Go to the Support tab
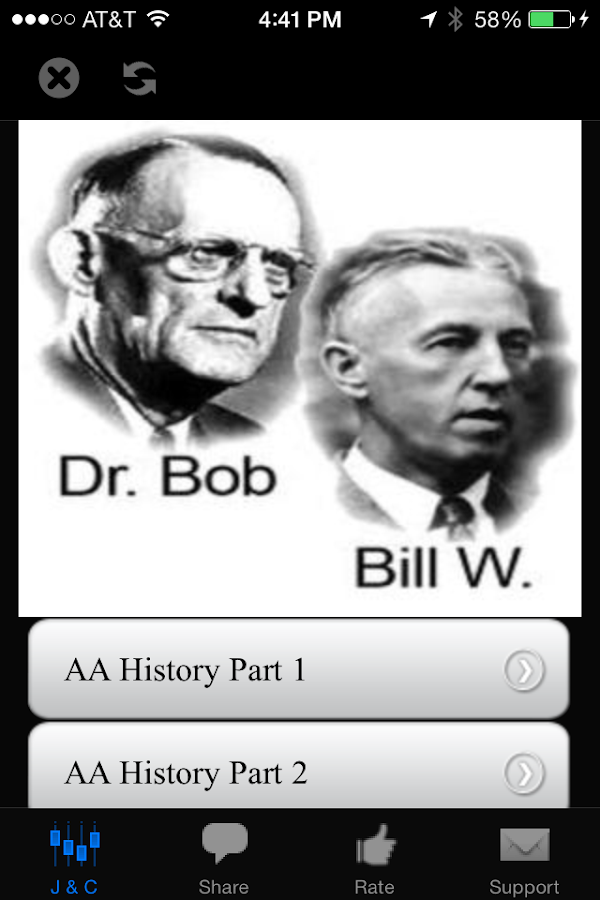This screenshot has width=600, height=900. [x=524, y=858]
